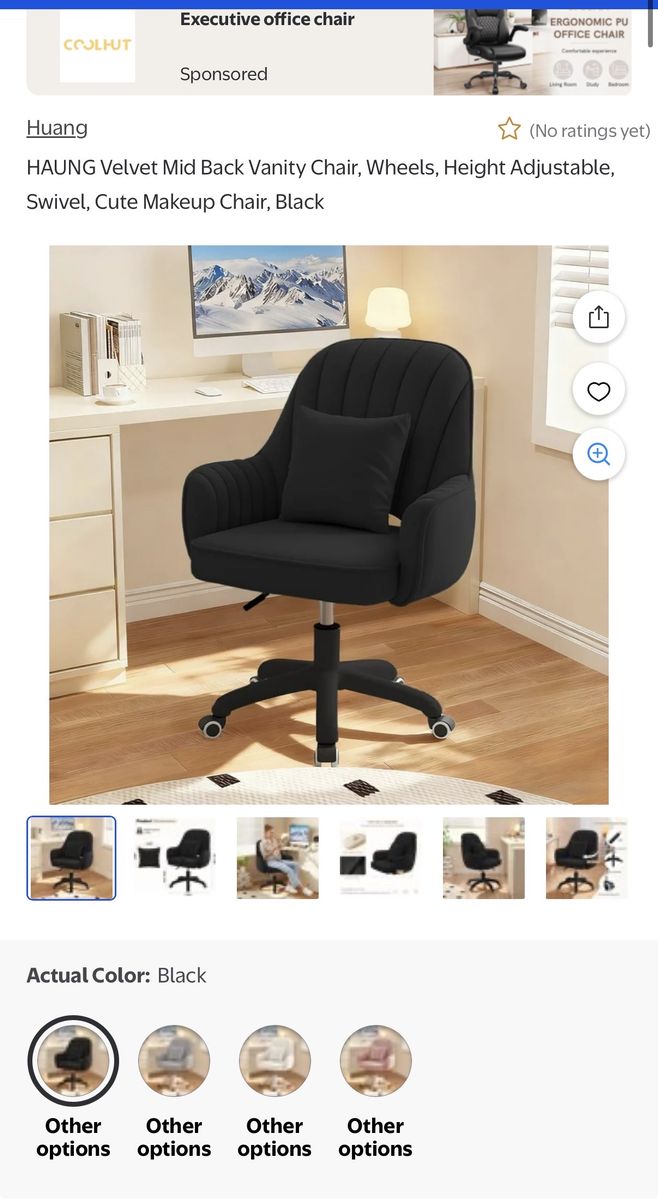Open the Huang brand link
The image size is (658, 1200).
point(57,128)
